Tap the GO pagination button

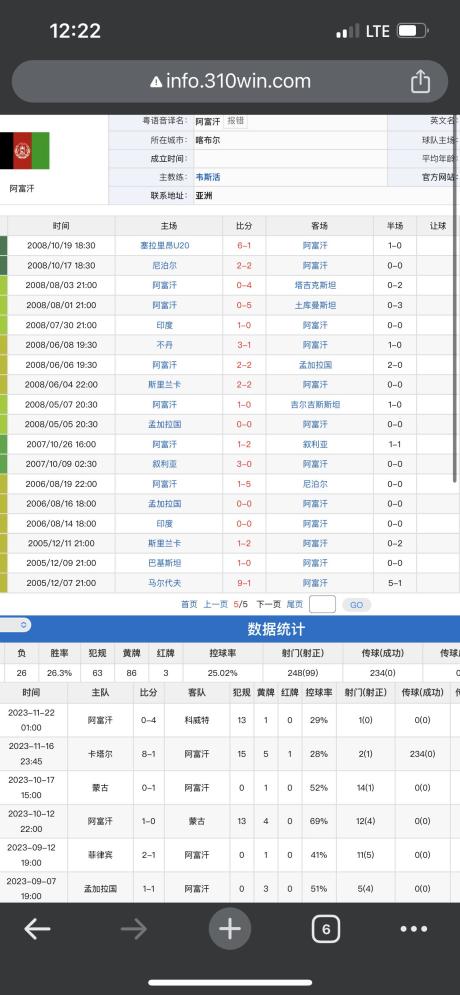[x=357, y=605]
